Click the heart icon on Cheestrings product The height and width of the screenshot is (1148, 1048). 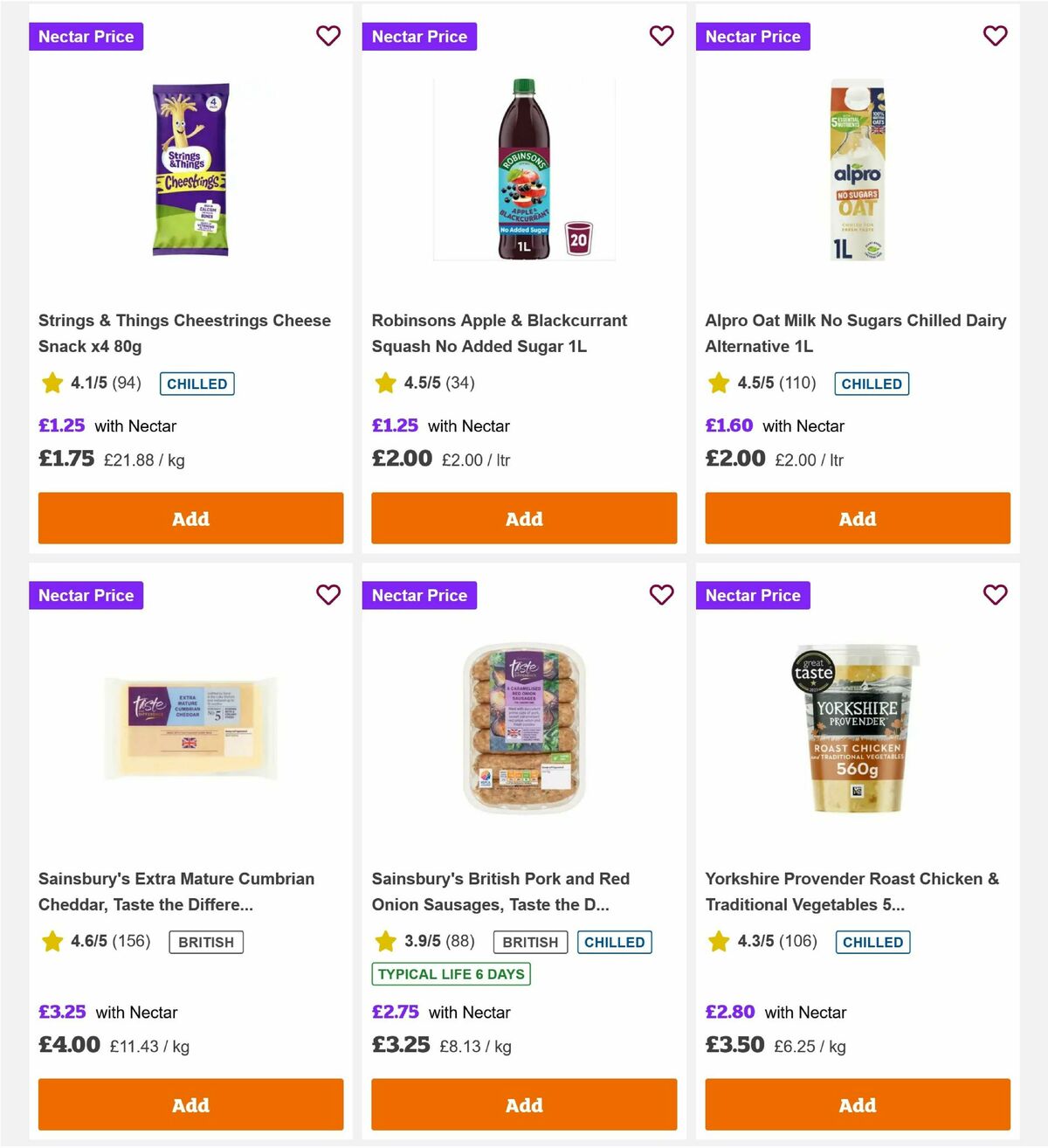(x=328, y=36)
